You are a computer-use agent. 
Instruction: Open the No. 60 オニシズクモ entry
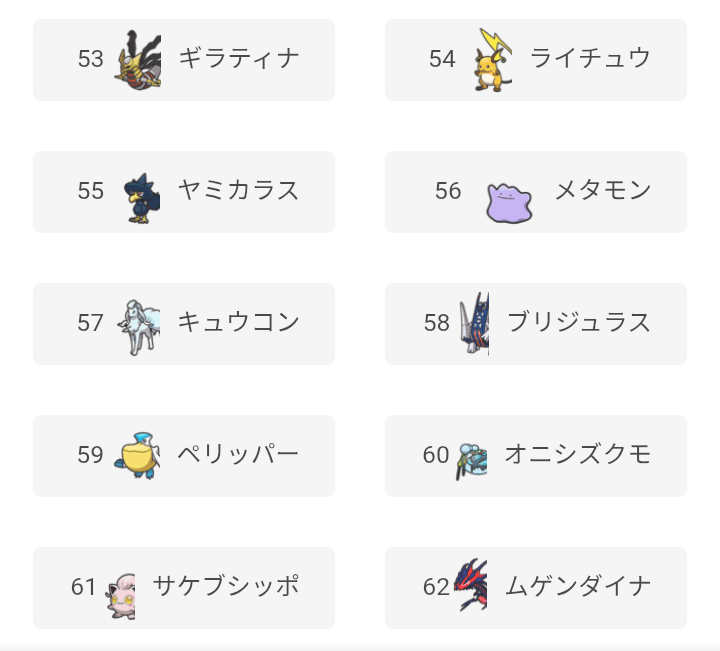(x=535, y=456)
